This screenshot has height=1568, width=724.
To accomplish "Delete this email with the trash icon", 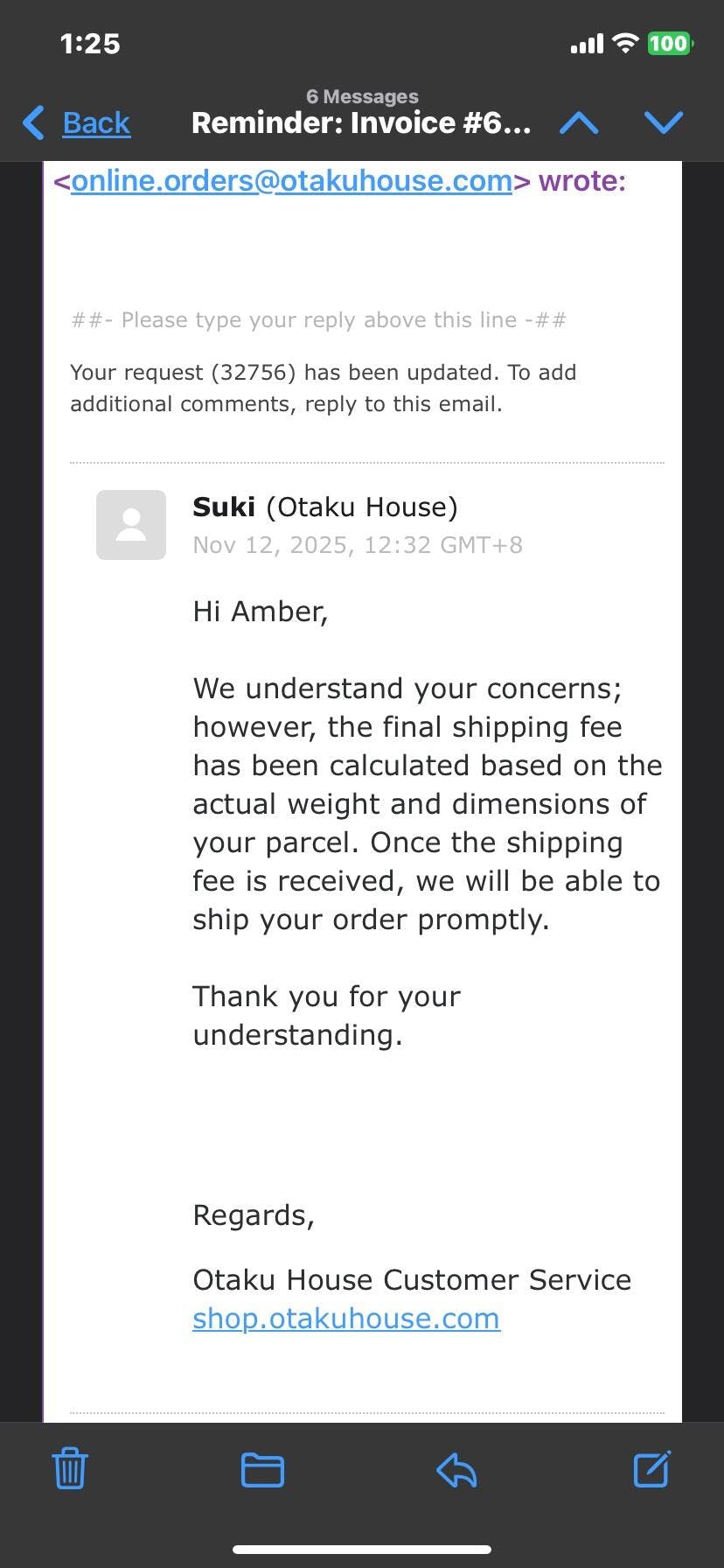I will [70, 1469].
